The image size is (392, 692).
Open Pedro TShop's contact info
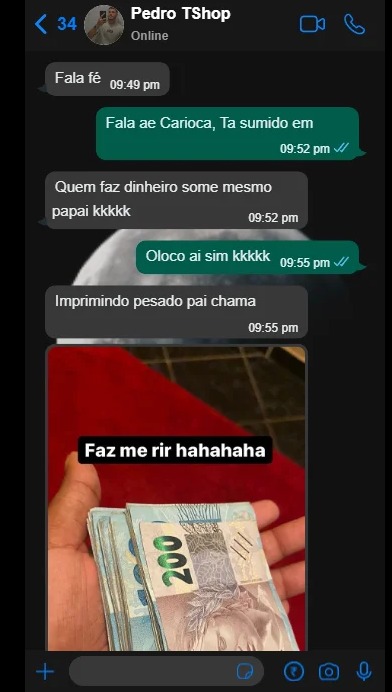180,24
